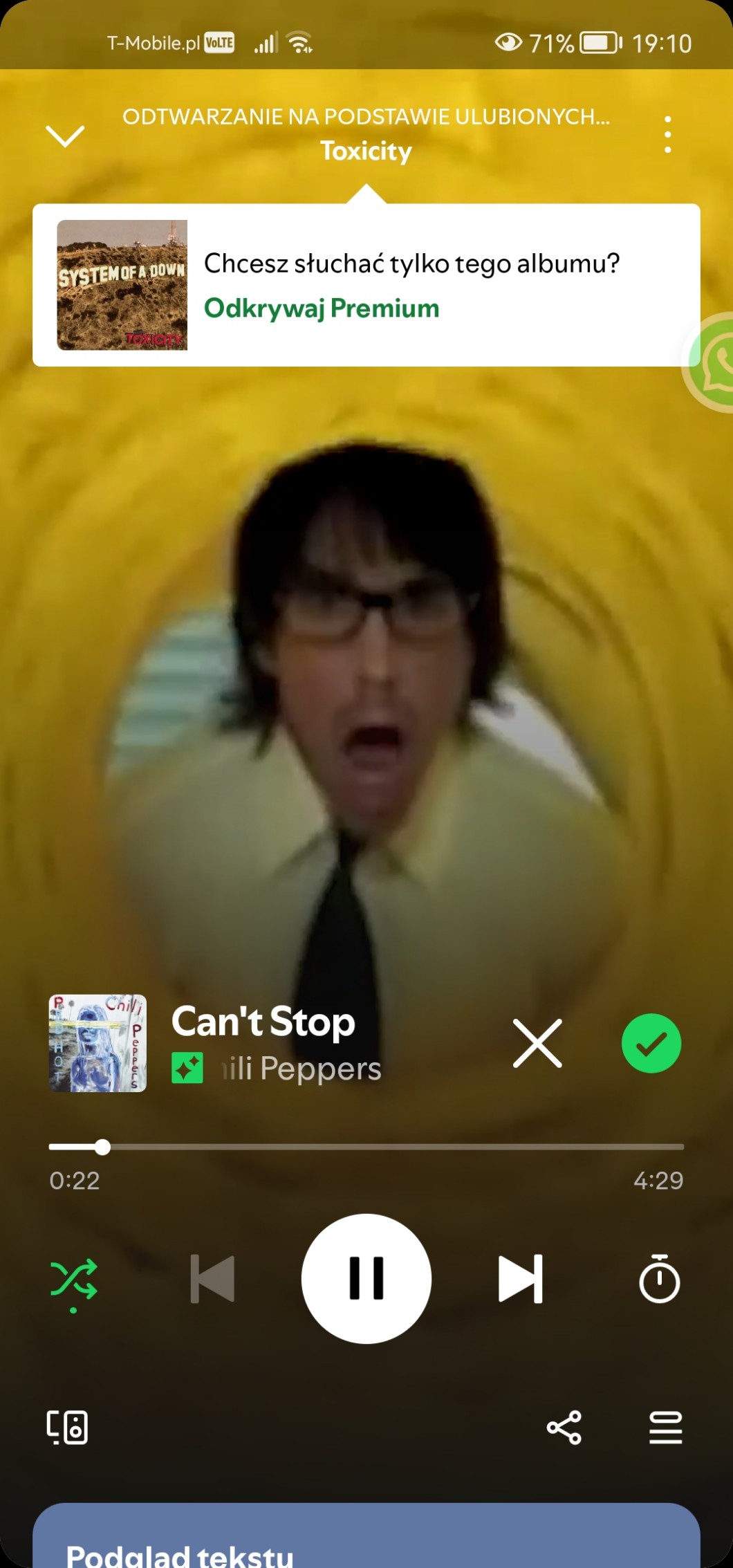The width and height of the screenshot is (733, 1568).
Task: Hide the Can't Stop track with X
Action: tap(537, 1043)
